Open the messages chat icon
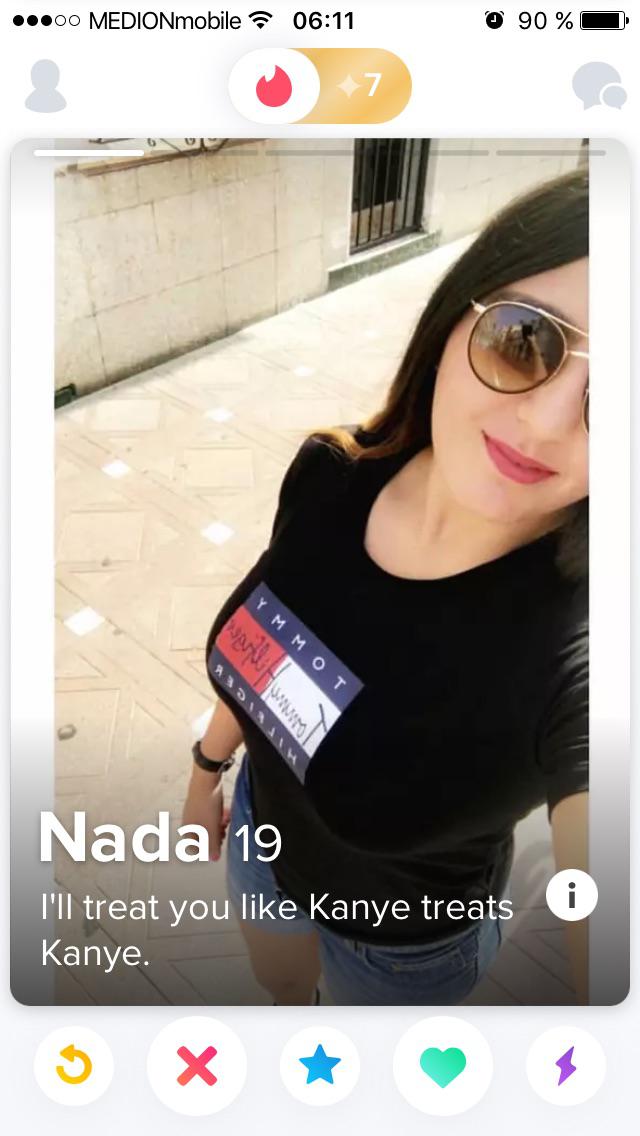The image size is (640, 1136). (x=598, y=87)
